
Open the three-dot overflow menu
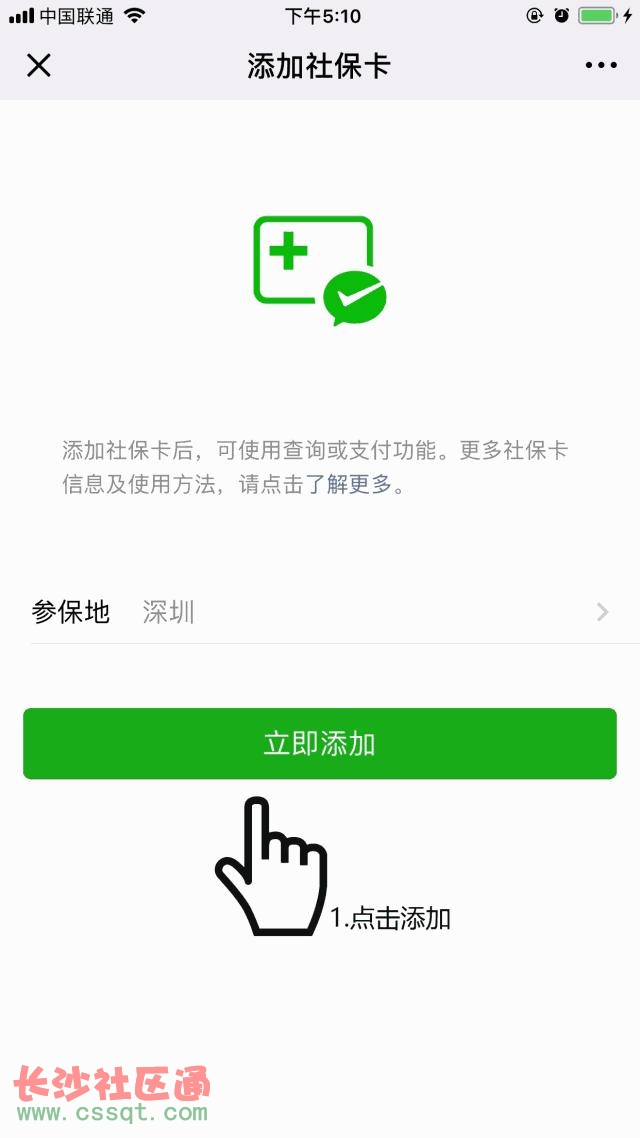pos(601,65)
